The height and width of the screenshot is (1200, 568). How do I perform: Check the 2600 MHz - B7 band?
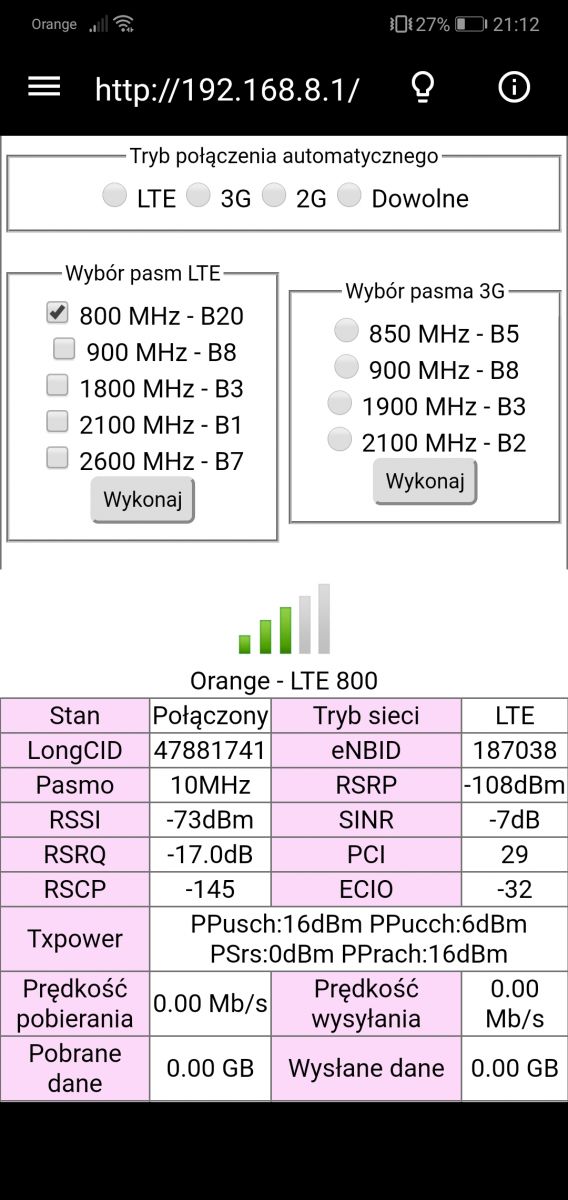[x=58, y=458]
